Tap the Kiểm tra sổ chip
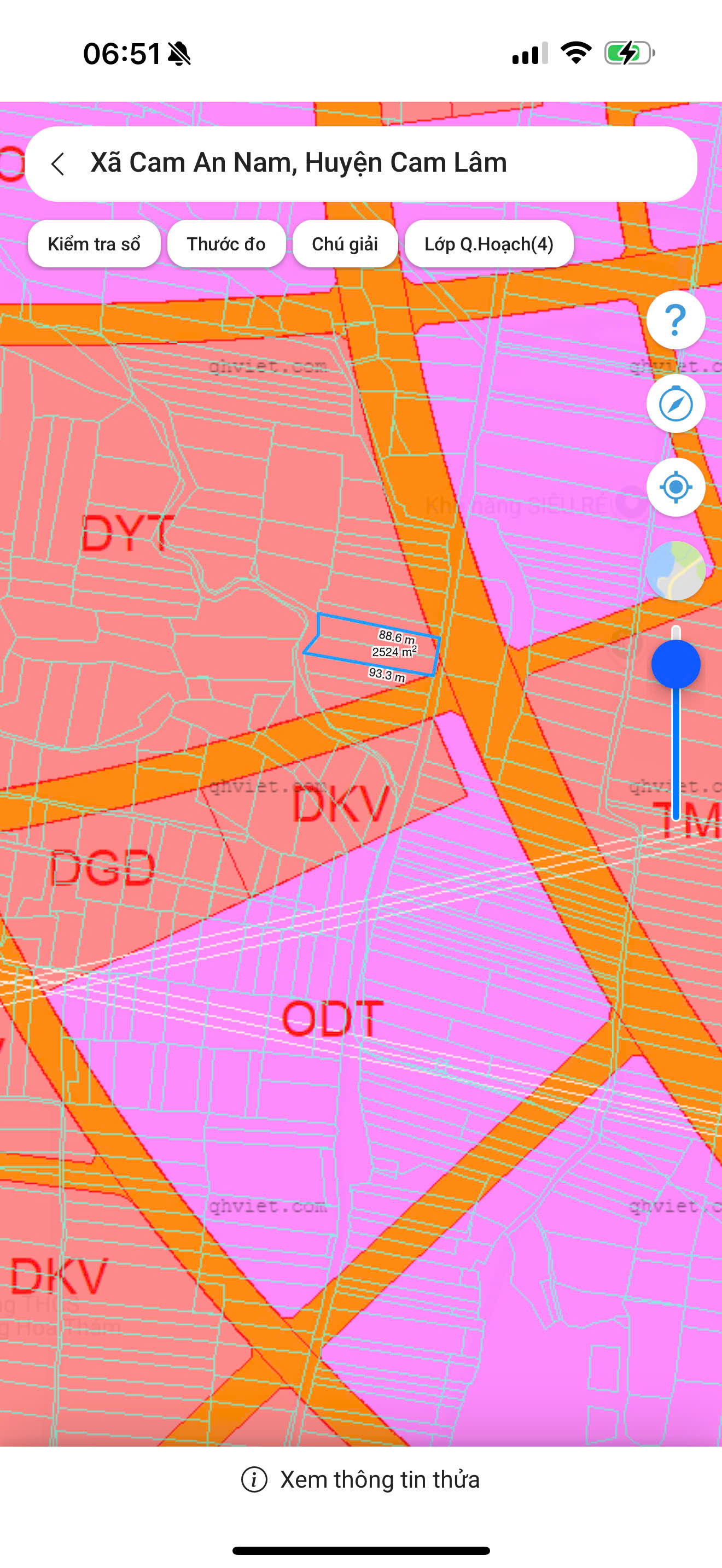The image size is (722, 1568). click(95, 244)
